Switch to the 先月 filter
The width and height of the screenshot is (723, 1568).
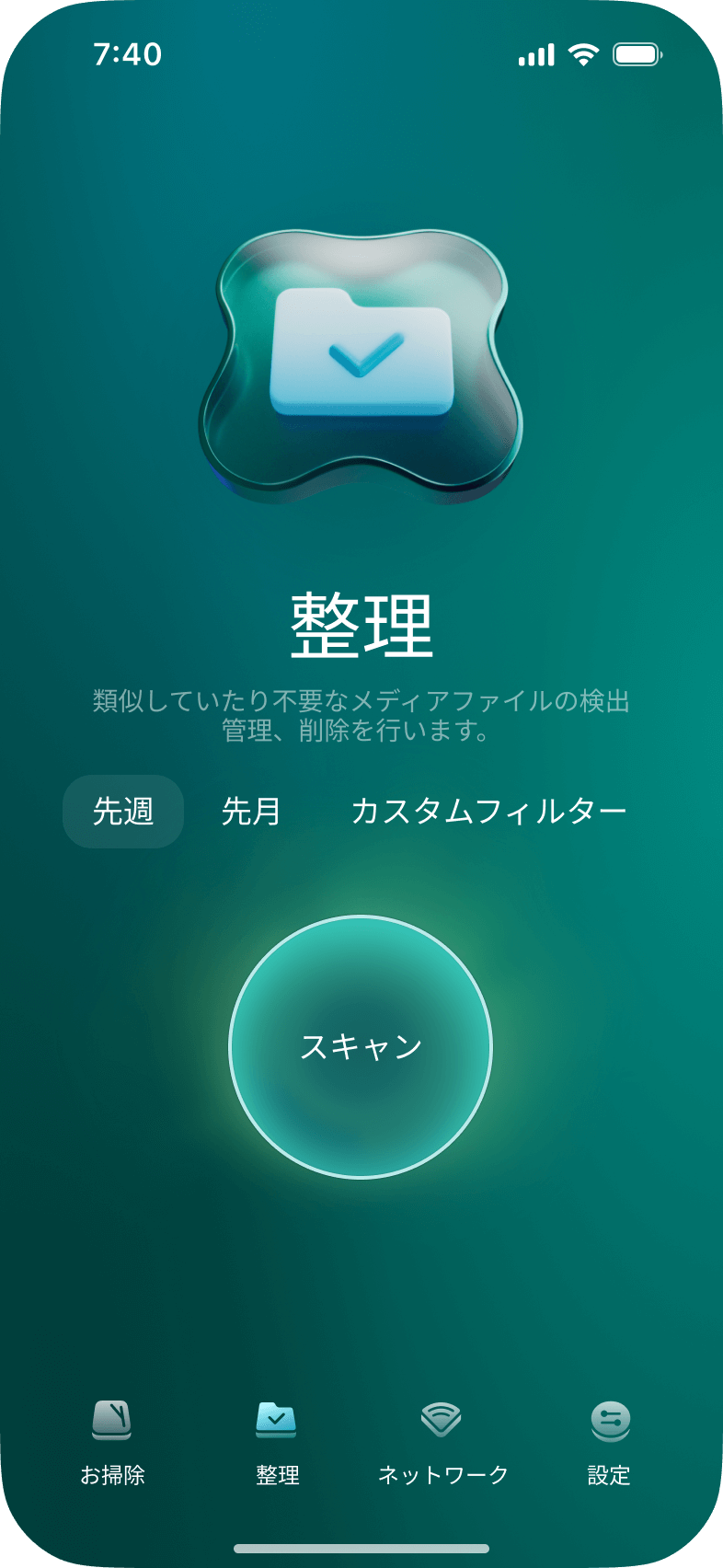pos(251,812)
